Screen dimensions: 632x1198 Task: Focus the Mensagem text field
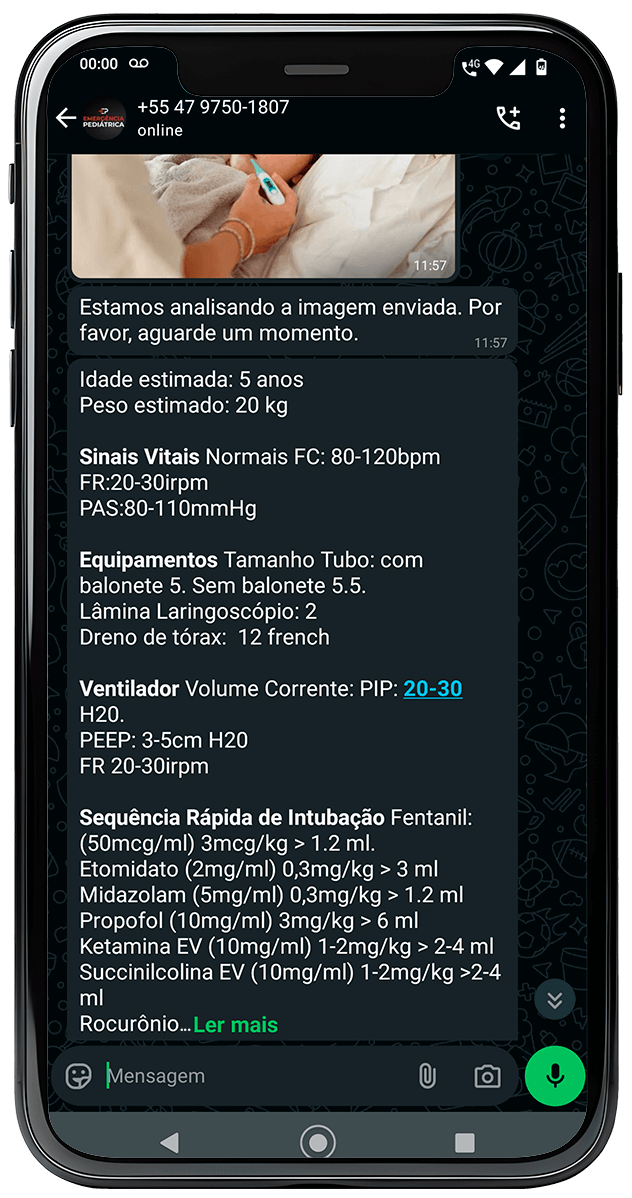click(250, 1076)
